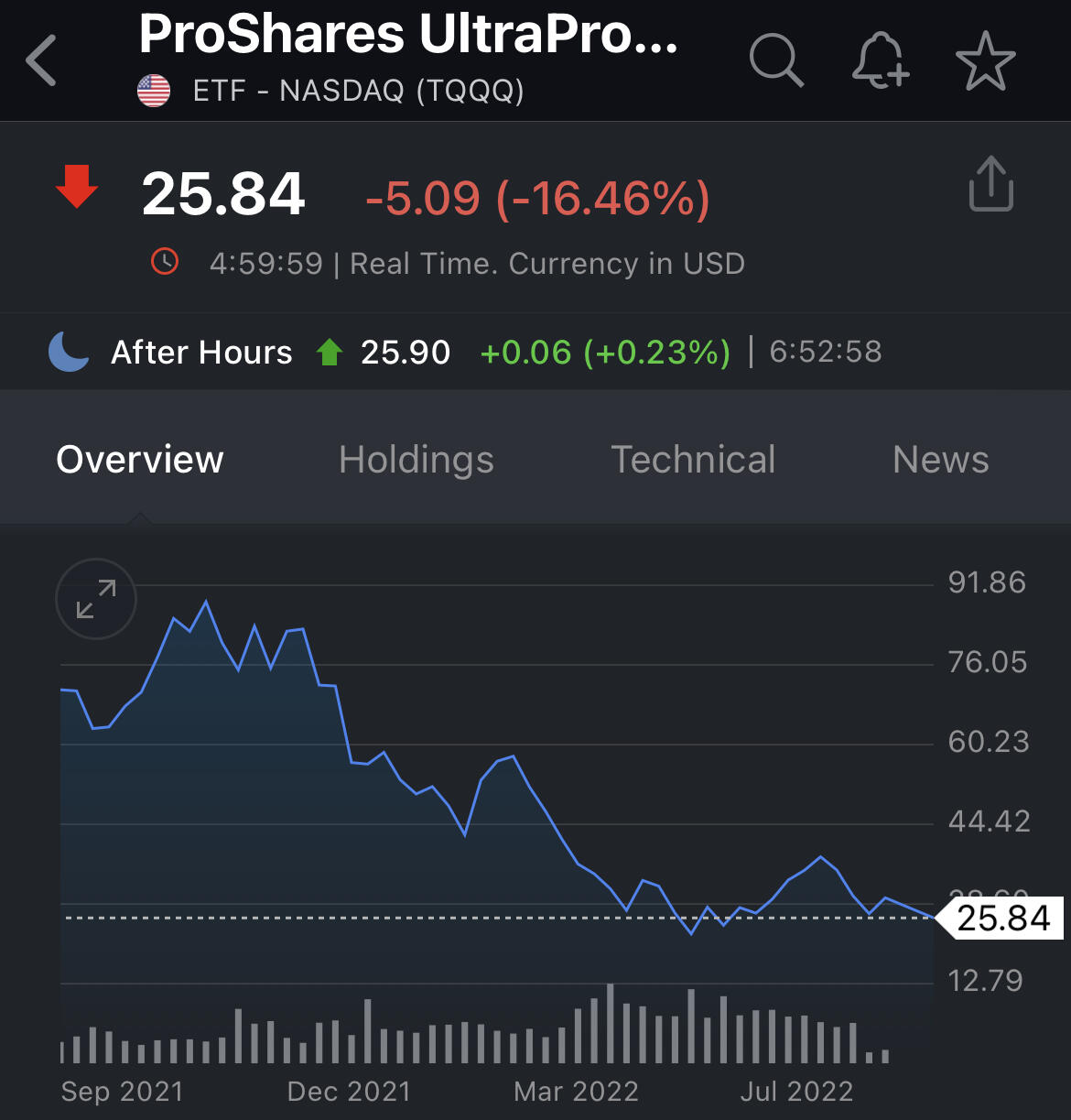Screen dimensions: 1071x1120
Task: Open the Technical tab
Action: click(x=693, y=459)
